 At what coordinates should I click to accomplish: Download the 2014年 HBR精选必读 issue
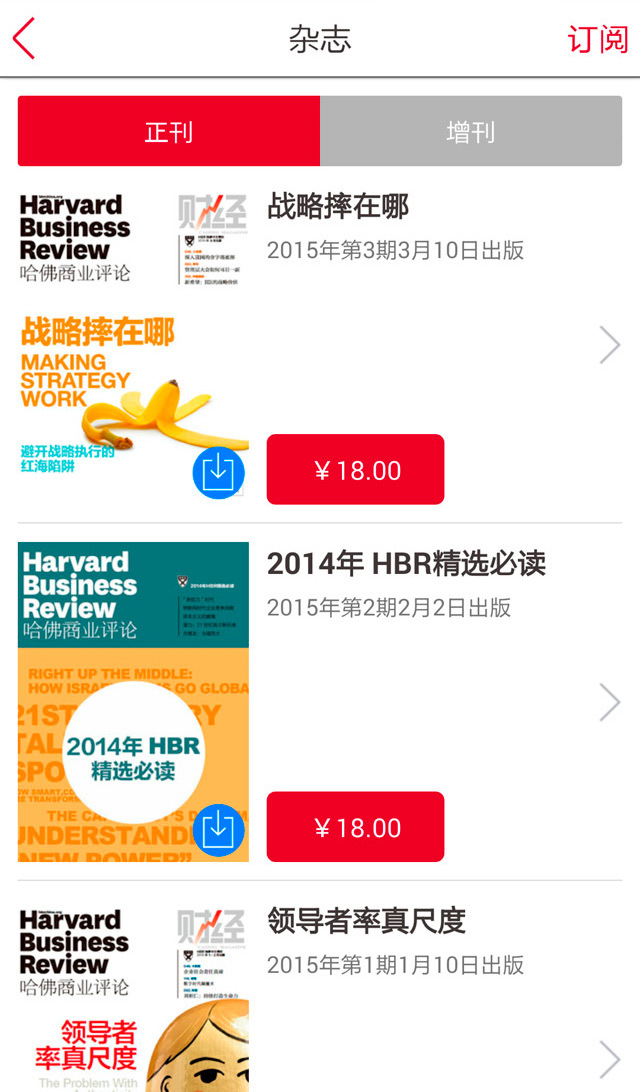click(x=218, y=829)
